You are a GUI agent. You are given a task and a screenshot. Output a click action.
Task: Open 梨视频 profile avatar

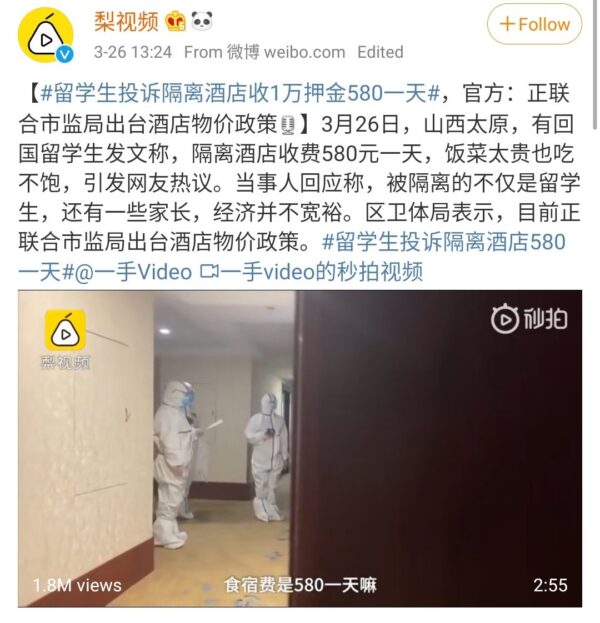click(46, 34)
